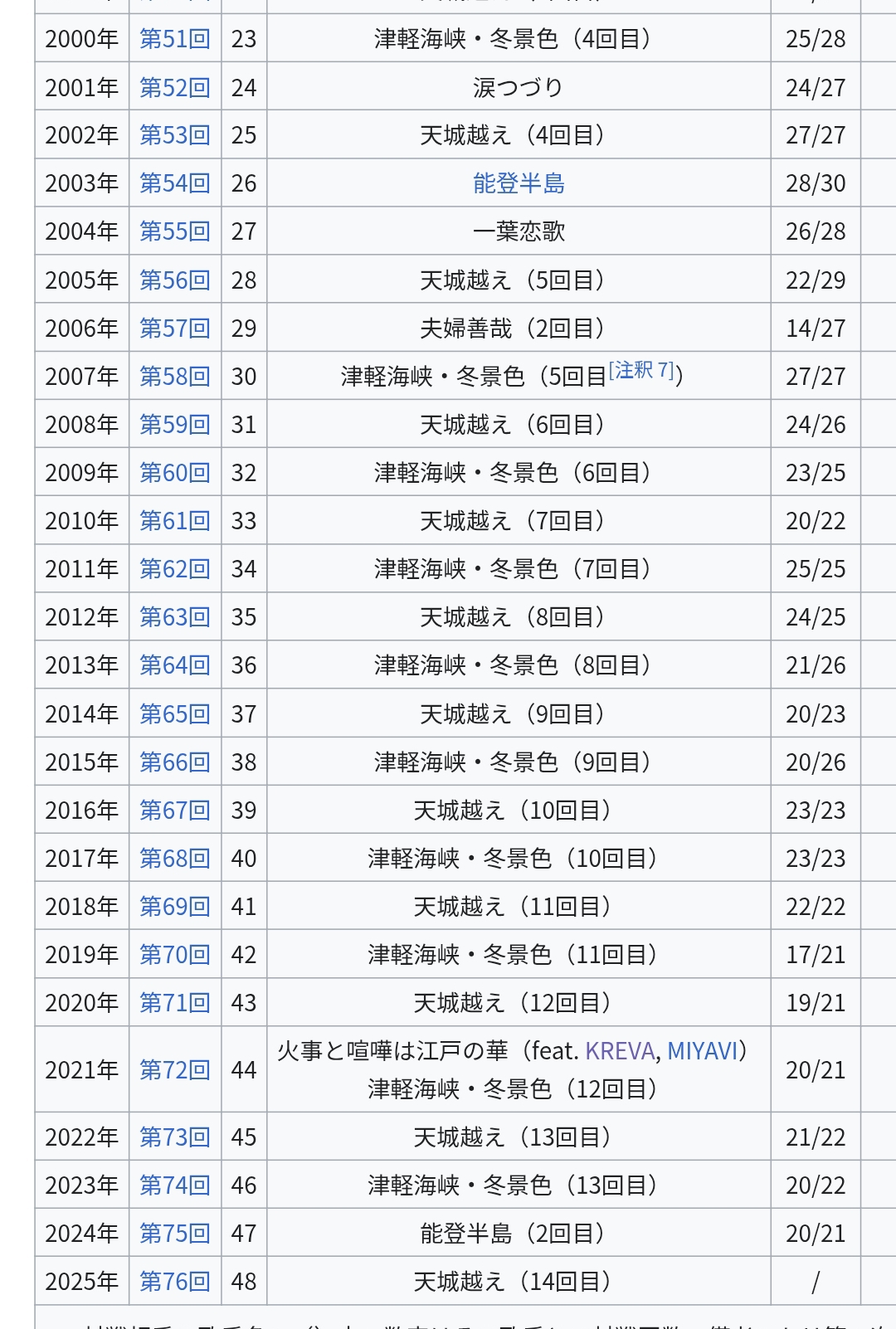The height and width of the screenshot is (1329, 896).
Task: Open the 第76回 link
Action: click(174, 1282)
